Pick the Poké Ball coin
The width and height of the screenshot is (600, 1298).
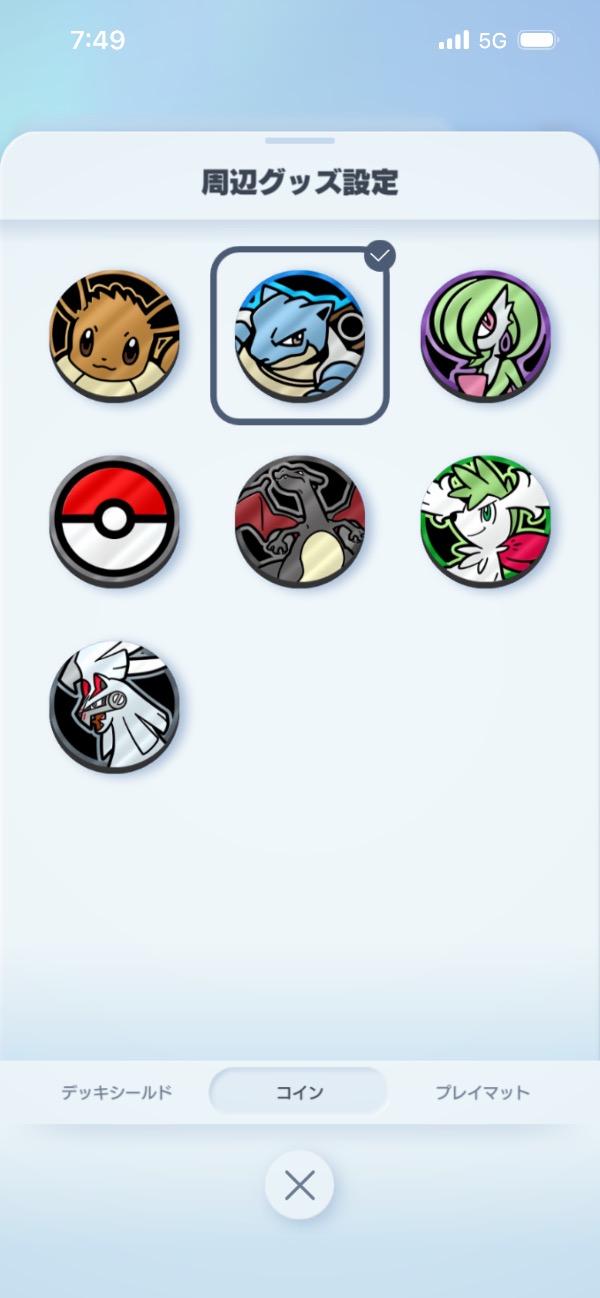[114, 521]
